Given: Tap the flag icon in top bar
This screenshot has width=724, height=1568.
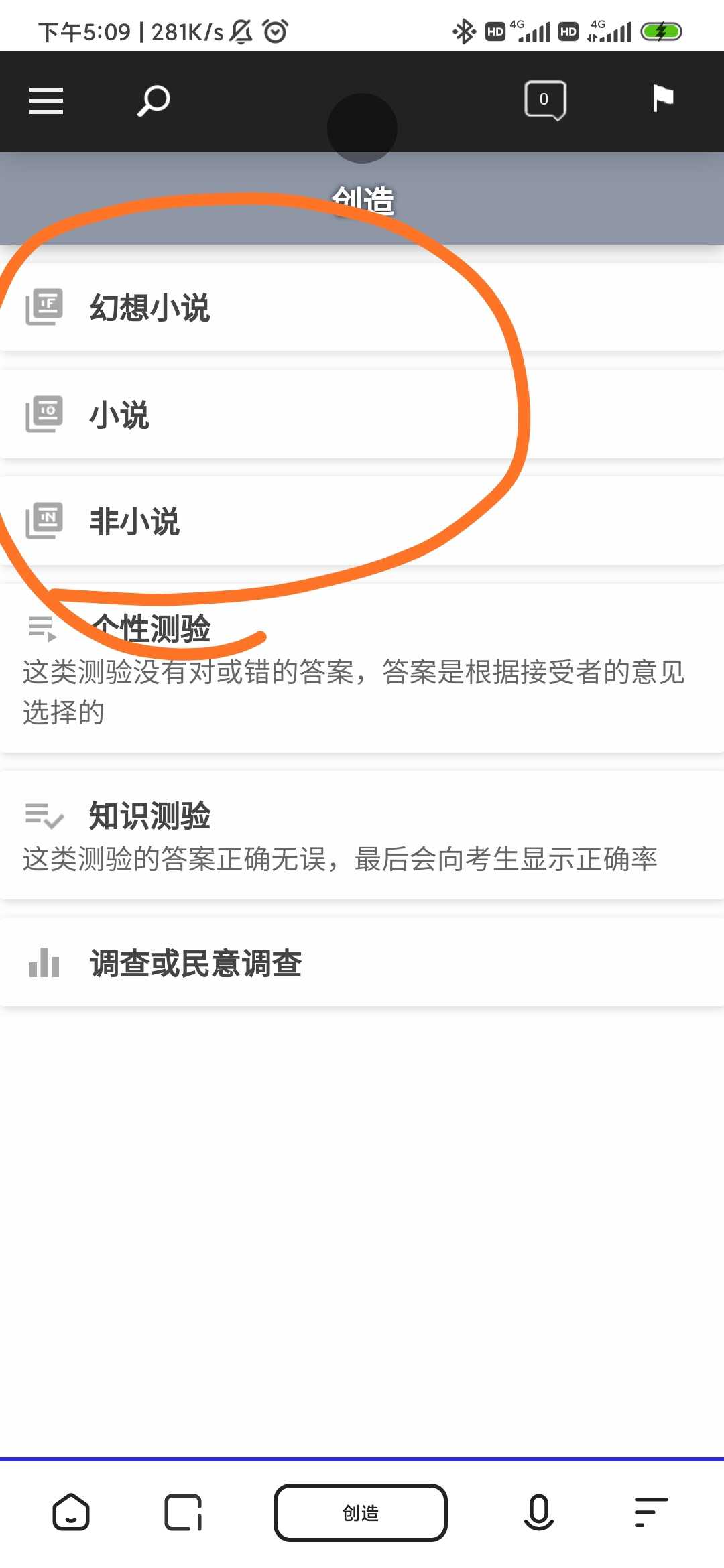Looking at the screenshot, I should [663, 99].
